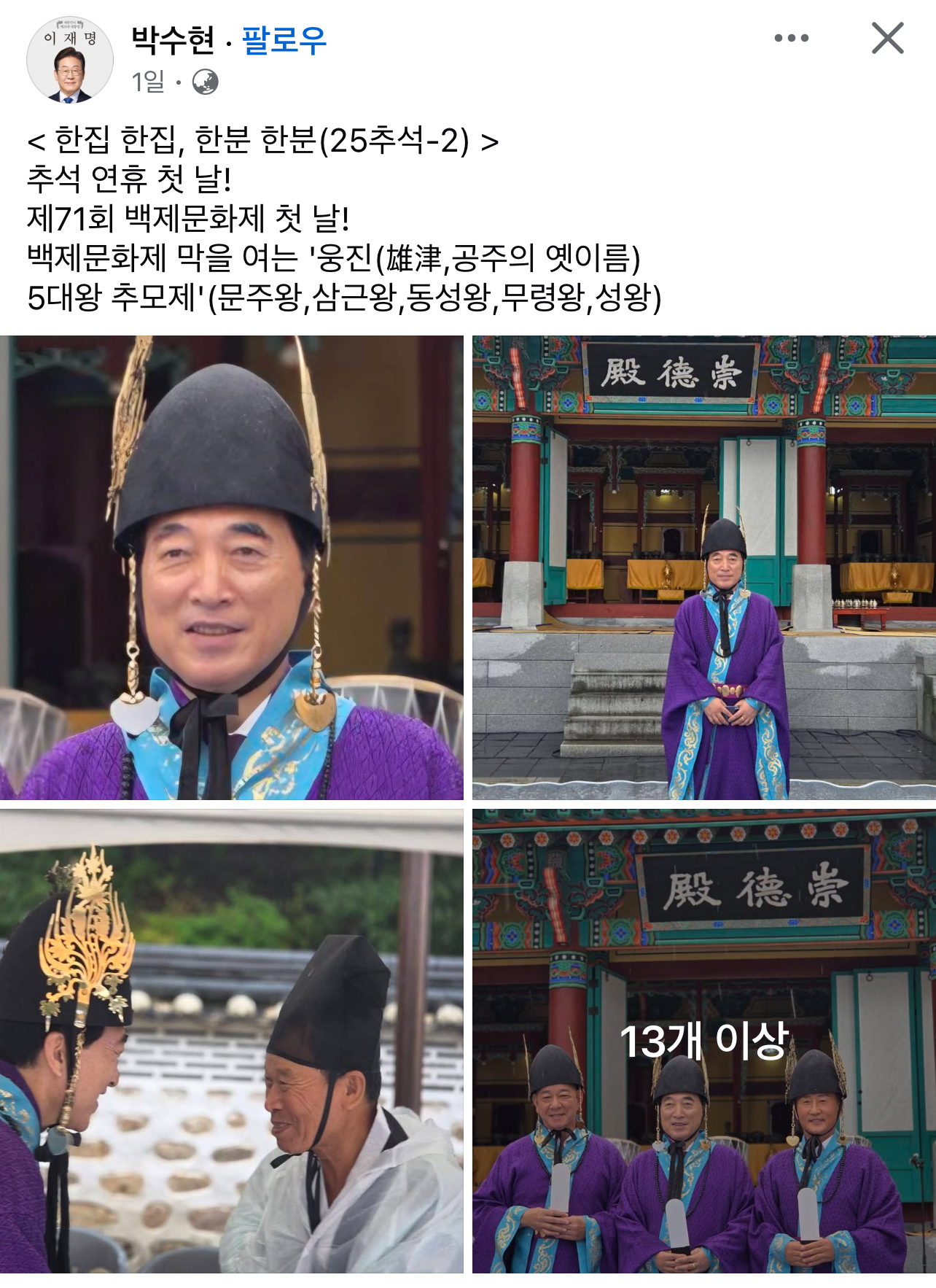Image resolution: width=936 pixels, height=1288 pixels.
Task: Open 박수현's profile picture
Action: coord(70,60)
